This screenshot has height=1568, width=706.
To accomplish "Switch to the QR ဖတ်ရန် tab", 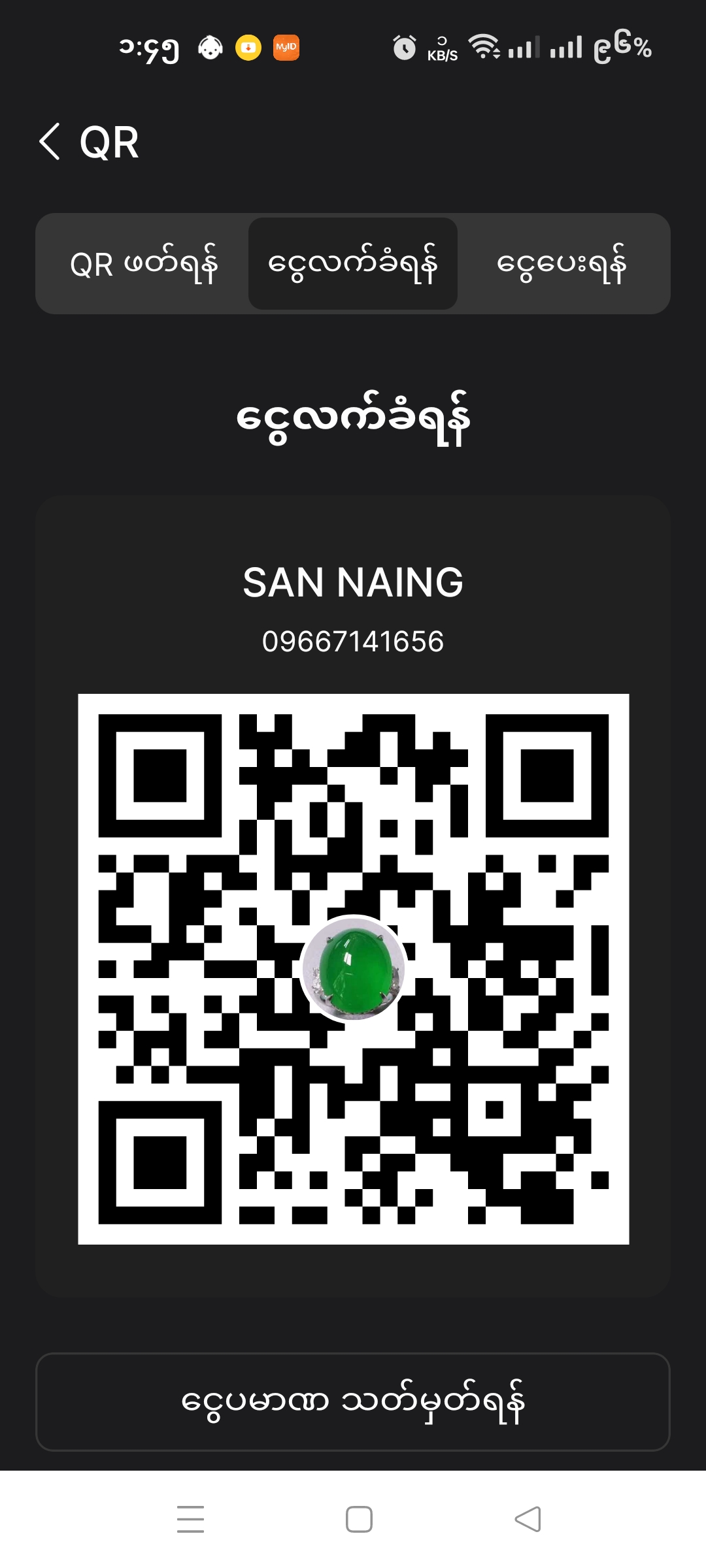I will 143,264.
